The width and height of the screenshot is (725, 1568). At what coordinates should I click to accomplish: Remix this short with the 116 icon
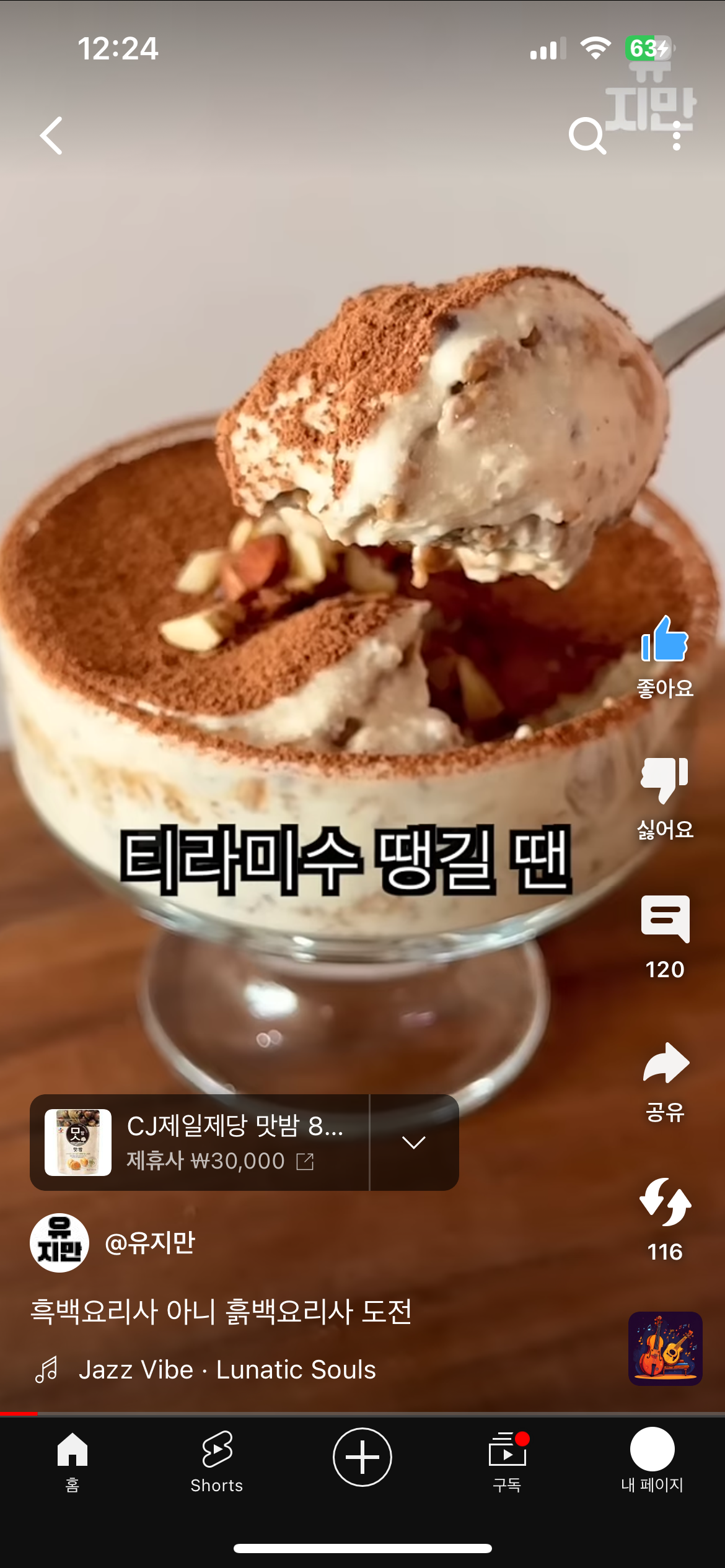click(664, 1204)
